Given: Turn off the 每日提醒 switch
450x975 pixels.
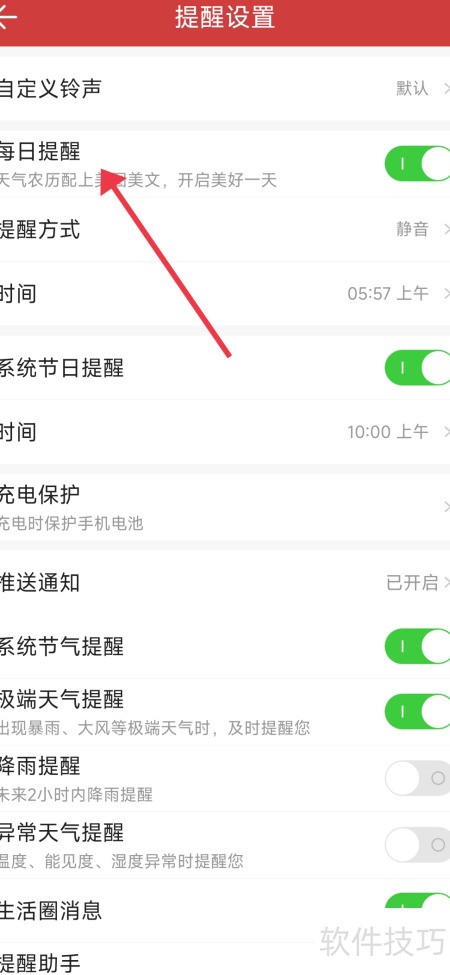Looking at the screenshot, I should (x=417, y=164).
